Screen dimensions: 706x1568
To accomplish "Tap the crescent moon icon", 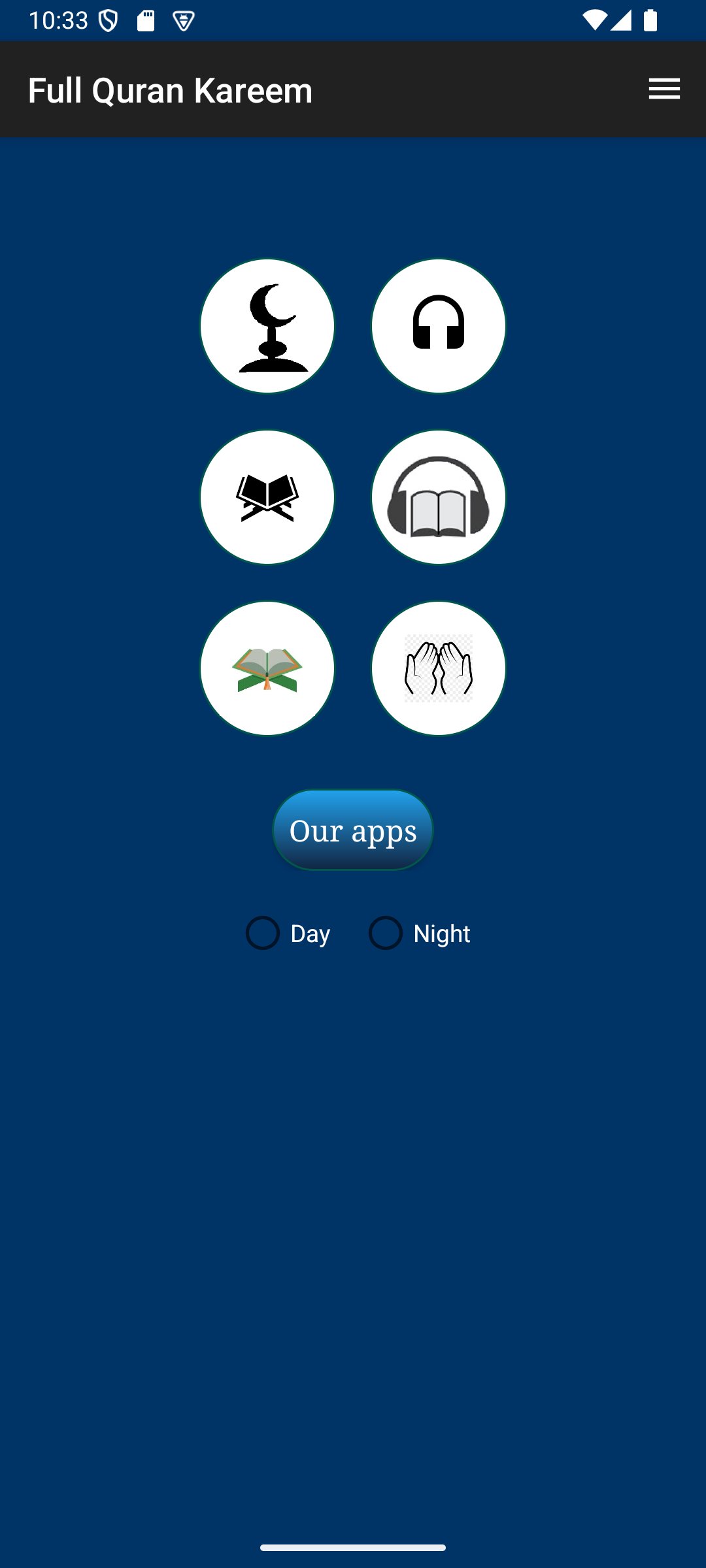I will pyautogui.click(x=267, y=326).
